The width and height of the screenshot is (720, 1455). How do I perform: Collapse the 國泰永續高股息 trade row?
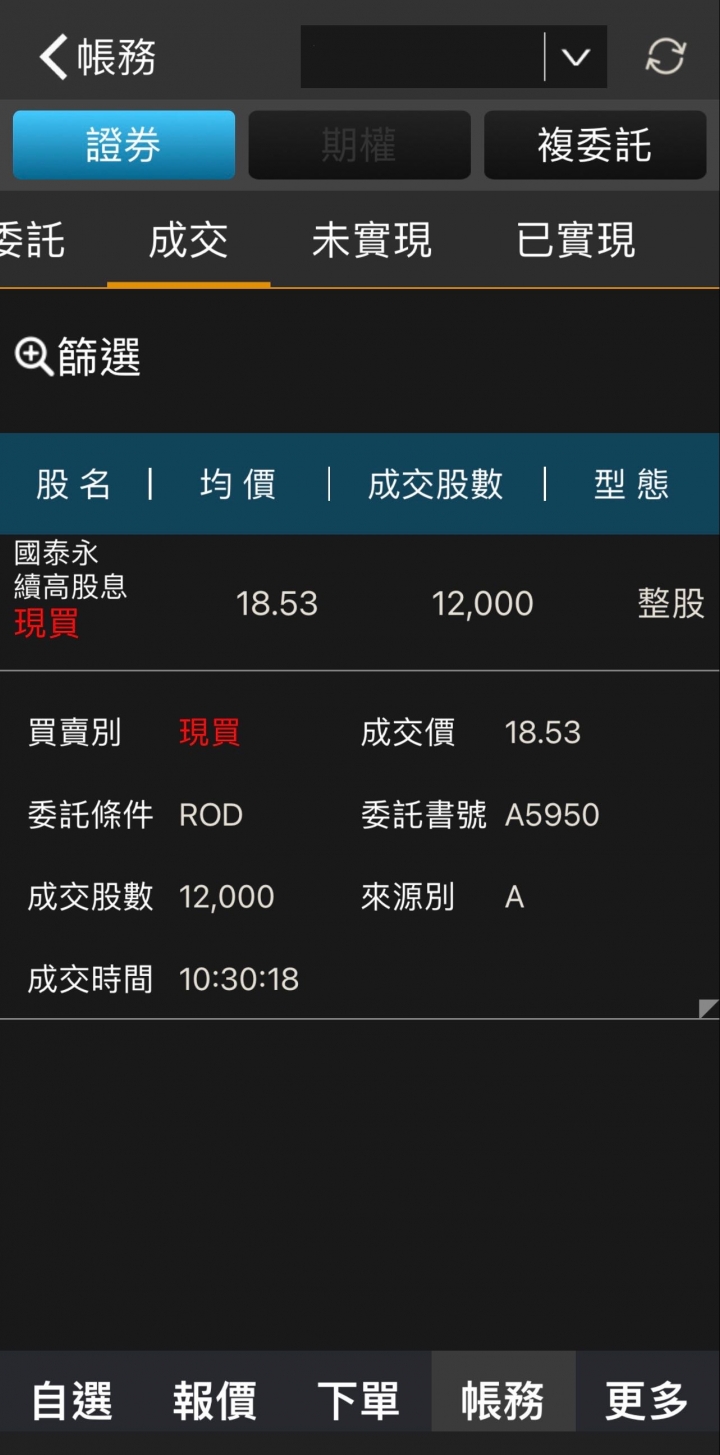coord(360,602)
